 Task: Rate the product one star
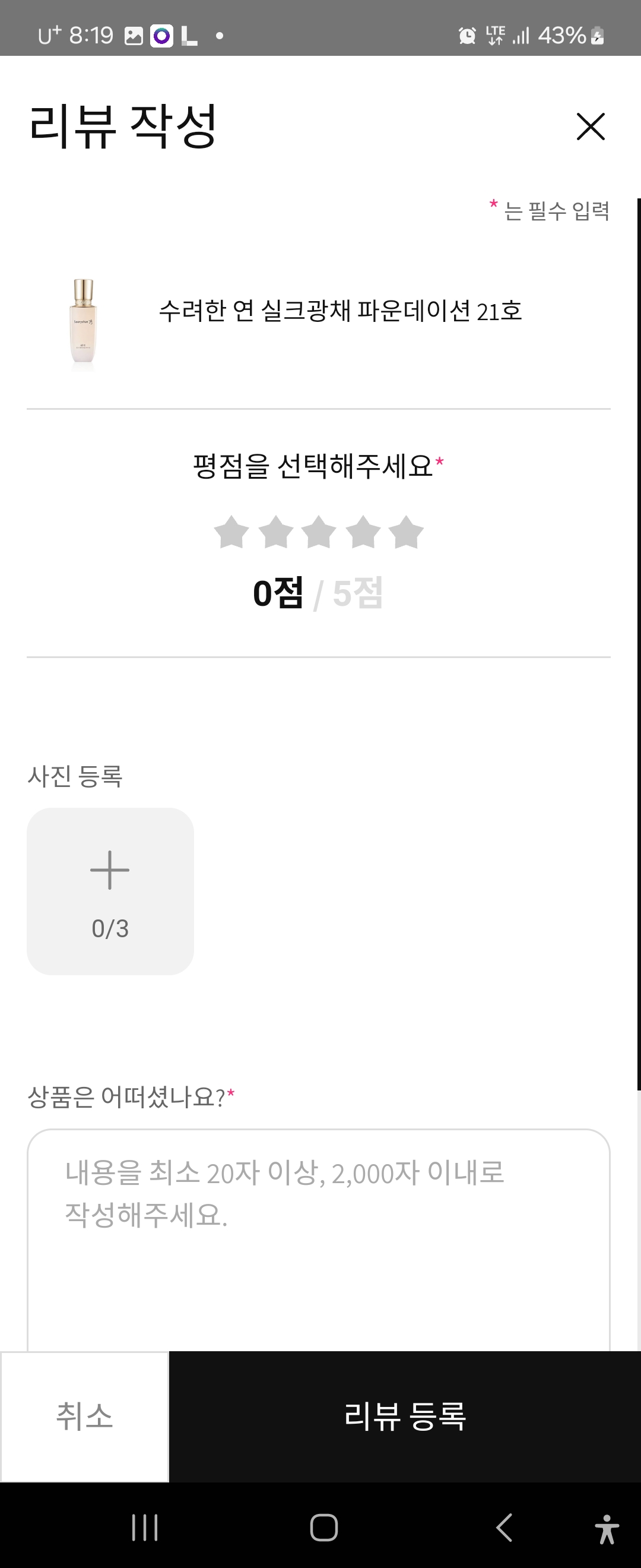tap(231, 533)
